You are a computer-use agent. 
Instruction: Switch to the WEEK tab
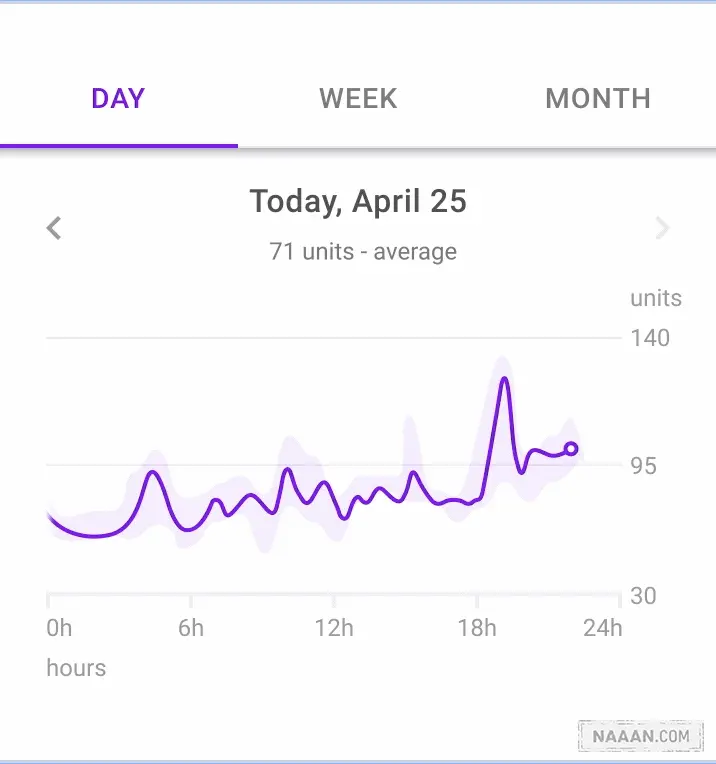coord(358,99)
